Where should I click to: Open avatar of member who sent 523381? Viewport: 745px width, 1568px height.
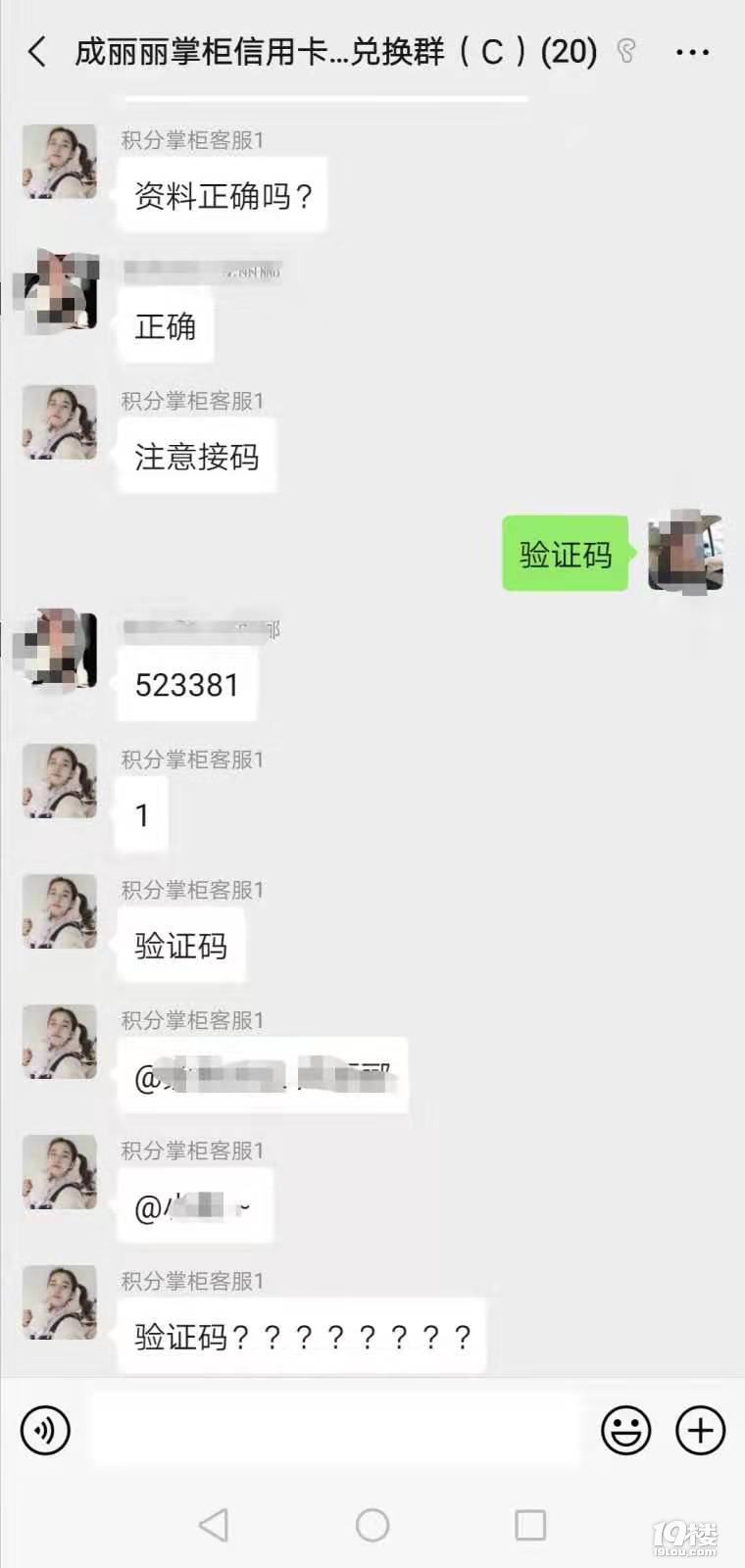click(x=60, y=649)
